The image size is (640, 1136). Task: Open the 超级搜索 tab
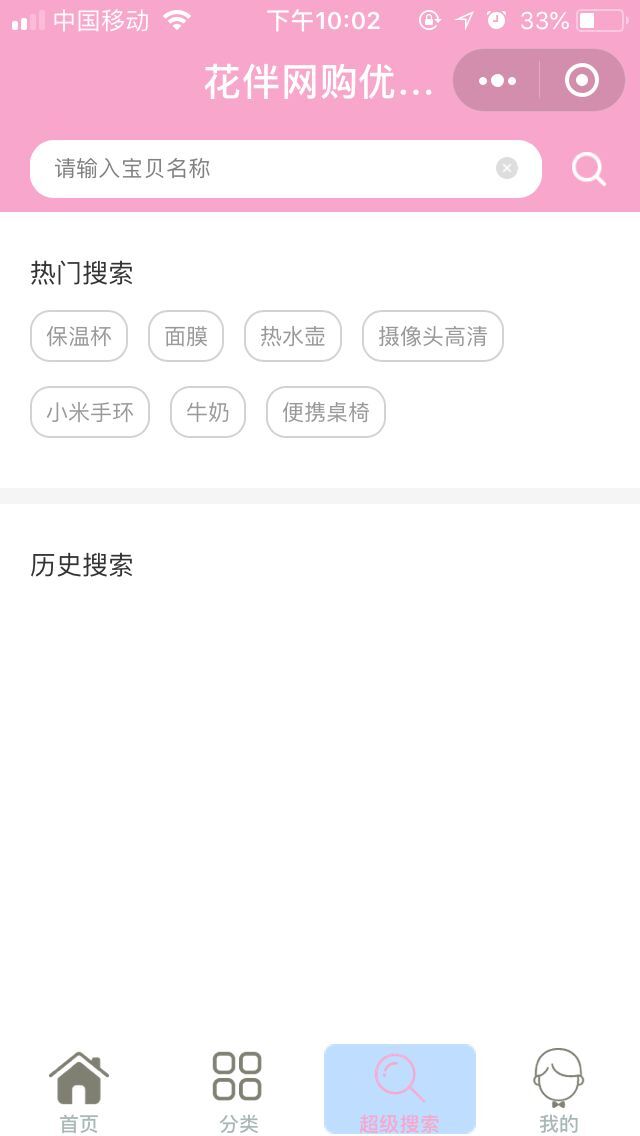coord(399,1089)
